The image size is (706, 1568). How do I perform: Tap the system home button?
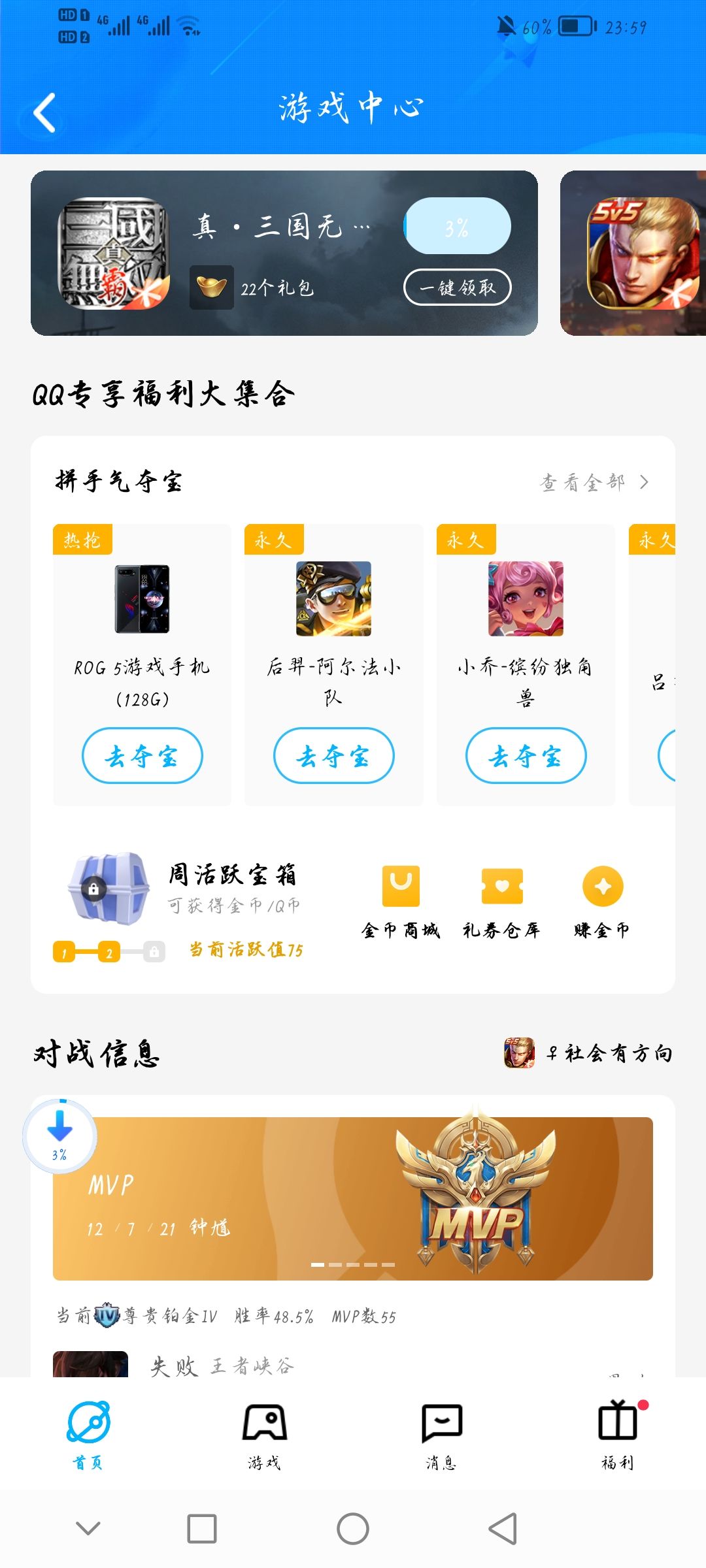pyautogui.click(x=353, y=1529)
